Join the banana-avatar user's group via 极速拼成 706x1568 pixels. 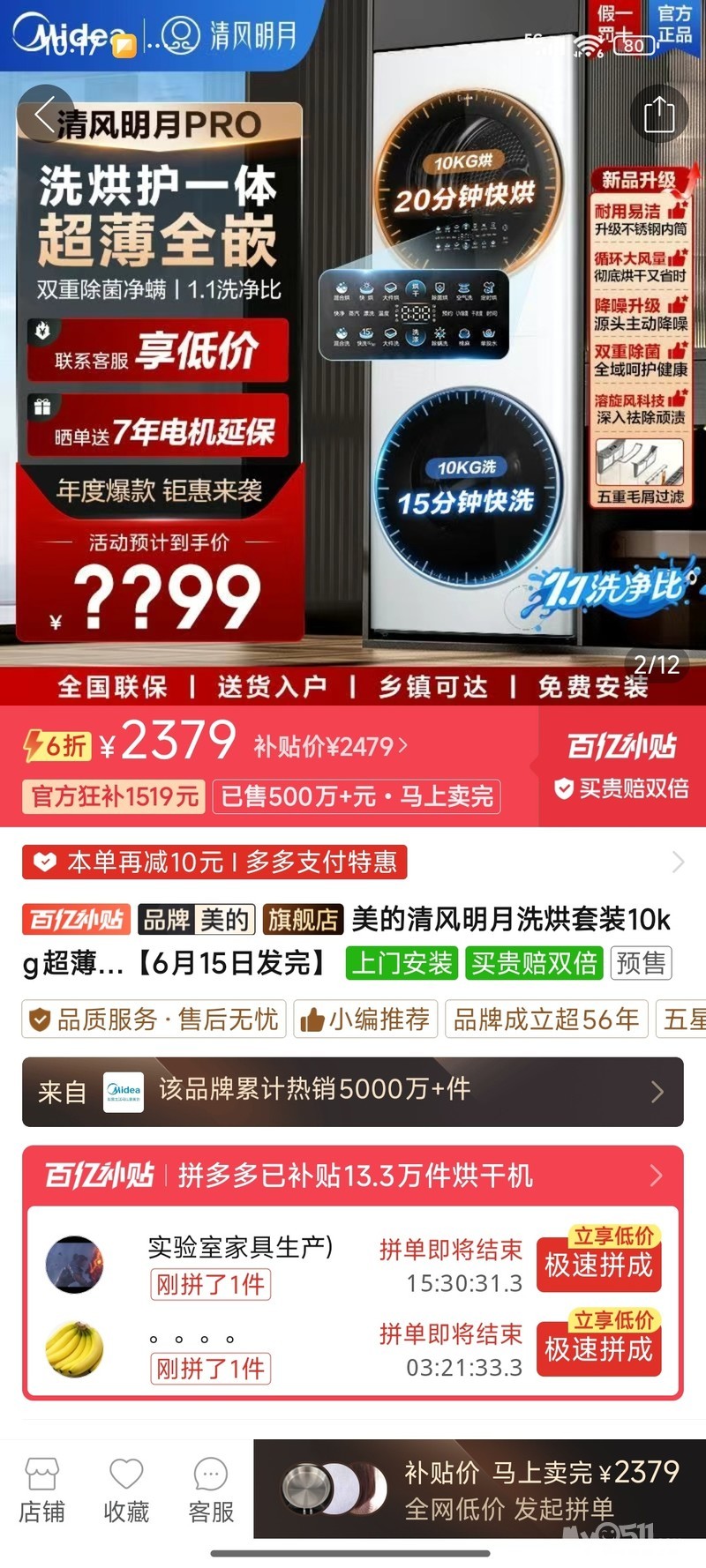click(598, 1349)
